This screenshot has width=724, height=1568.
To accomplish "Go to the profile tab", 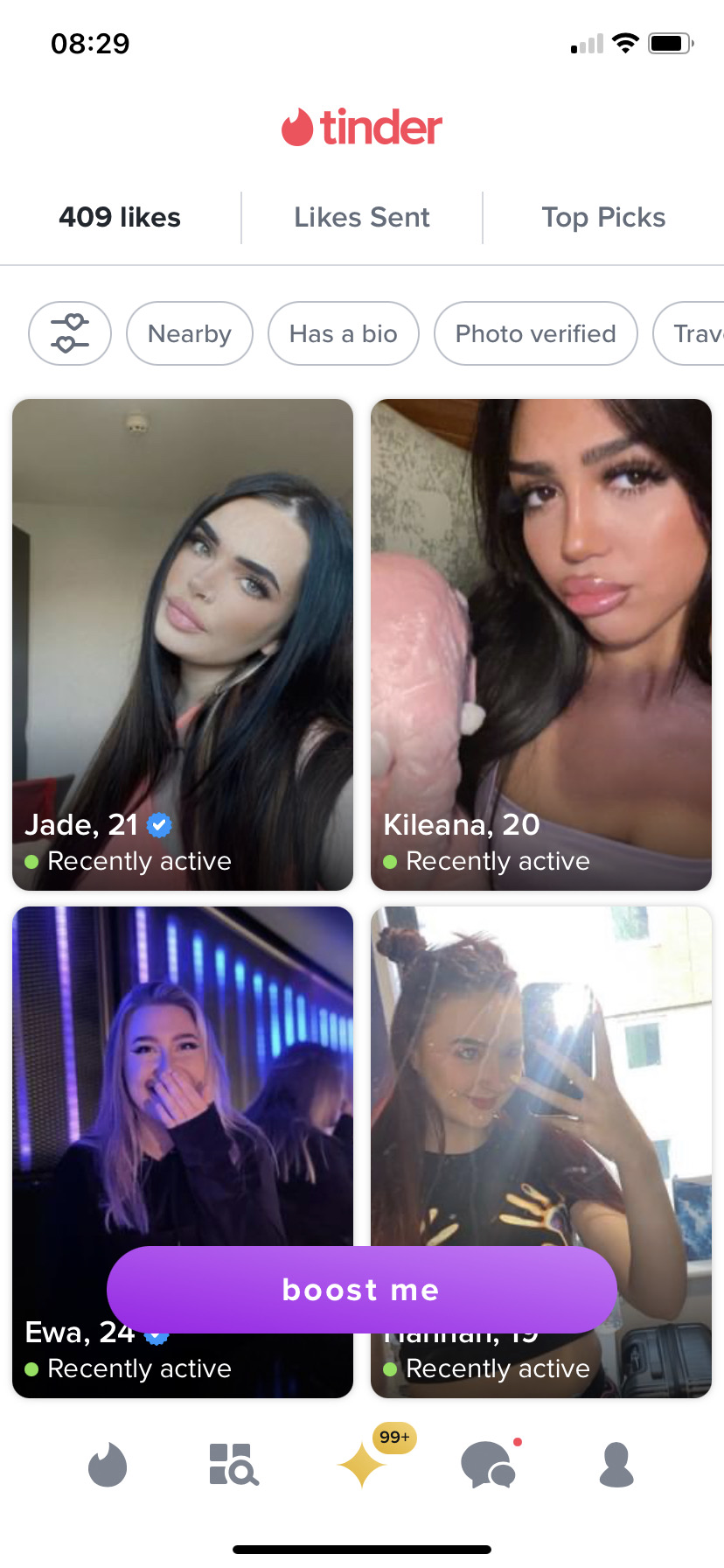I will (616, 1465).
